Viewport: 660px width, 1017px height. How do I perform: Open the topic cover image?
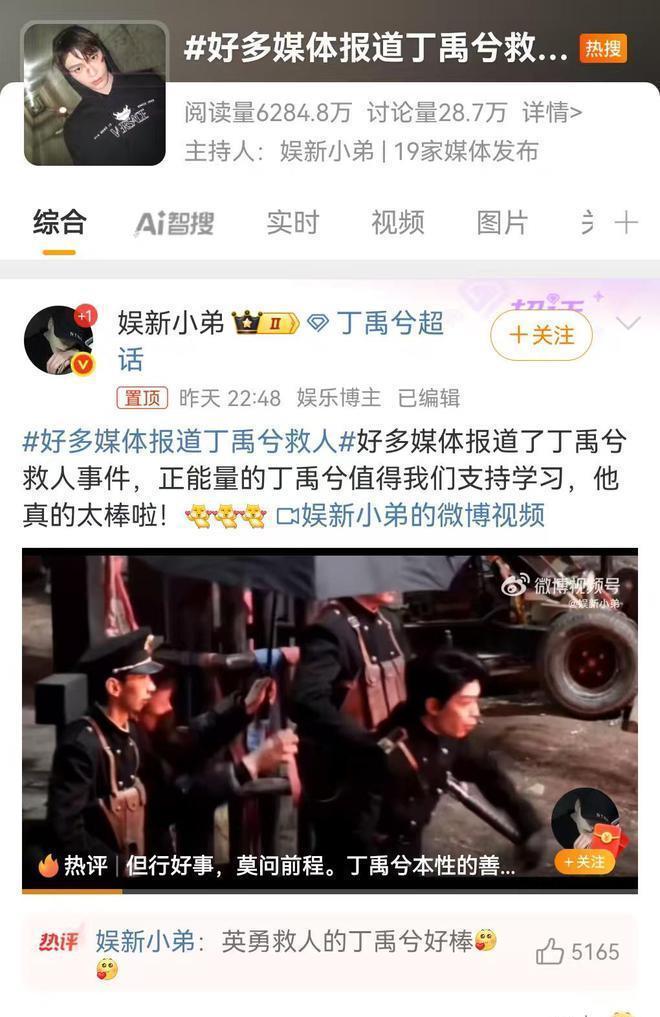95,95
